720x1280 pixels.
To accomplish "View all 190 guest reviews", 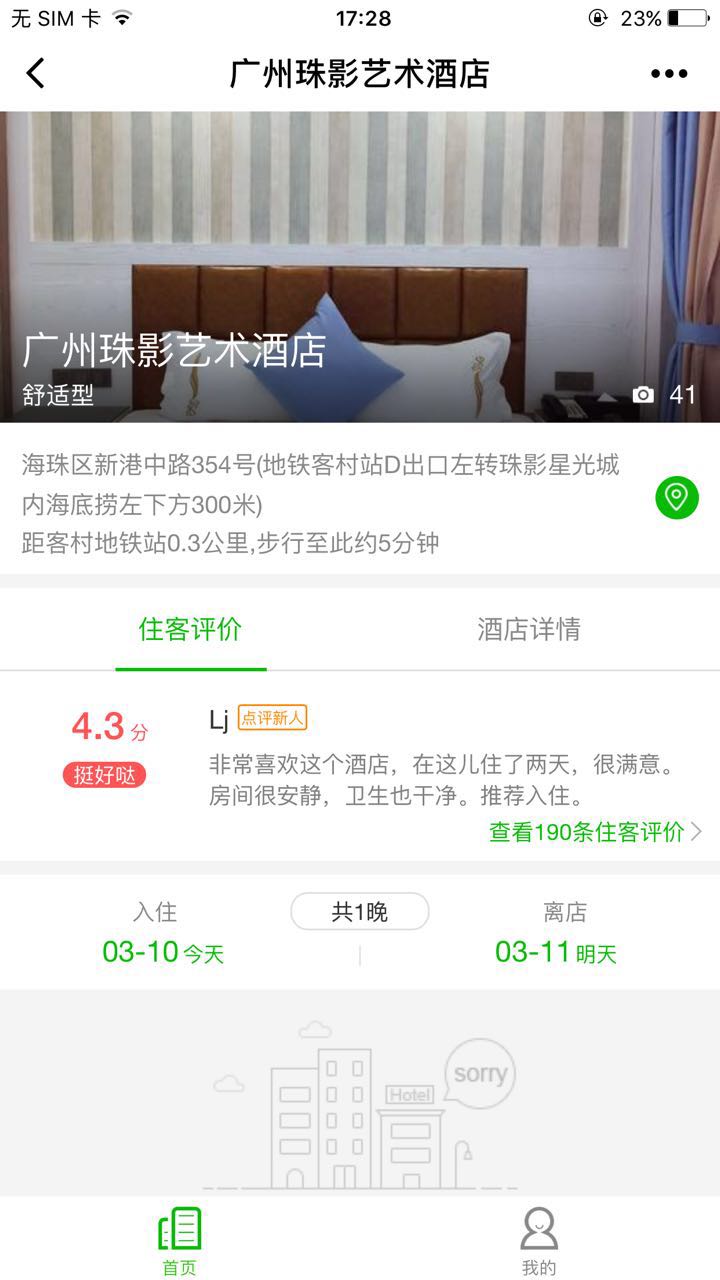I will point(595,832).
